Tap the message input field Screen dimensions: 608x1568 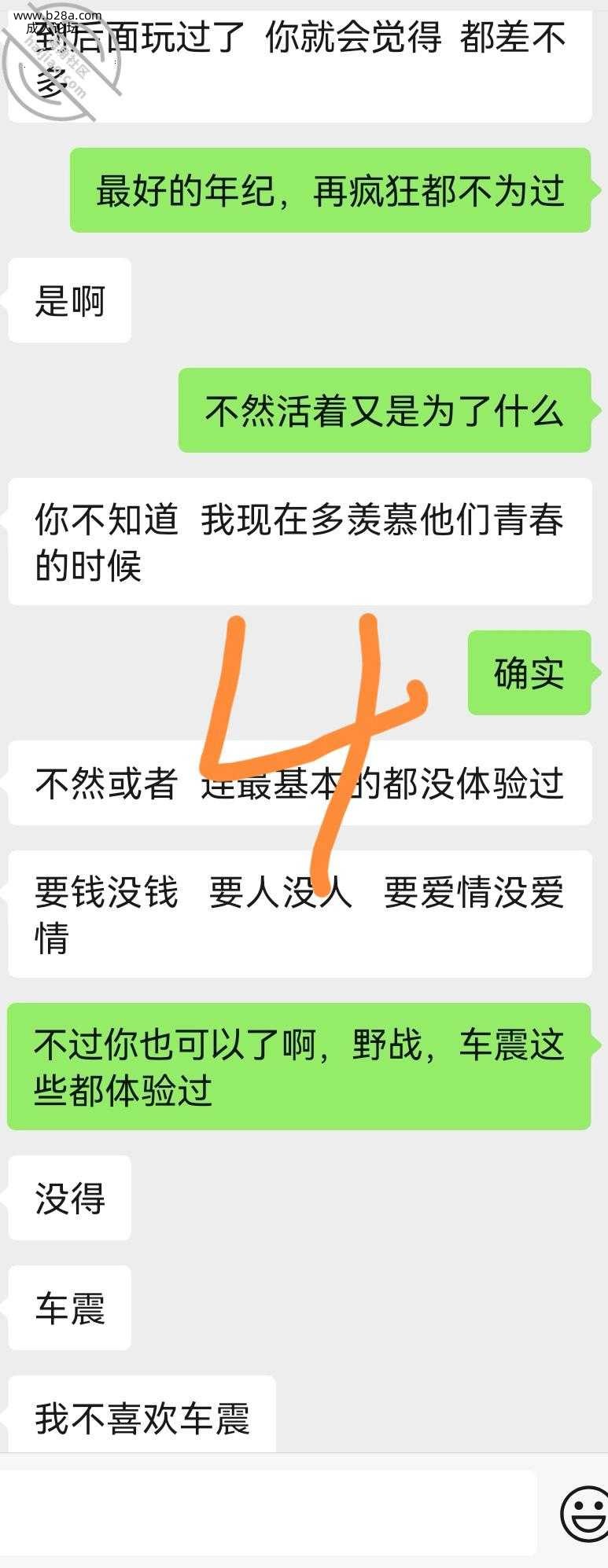pyautogui.click(x=267, y=1513)
